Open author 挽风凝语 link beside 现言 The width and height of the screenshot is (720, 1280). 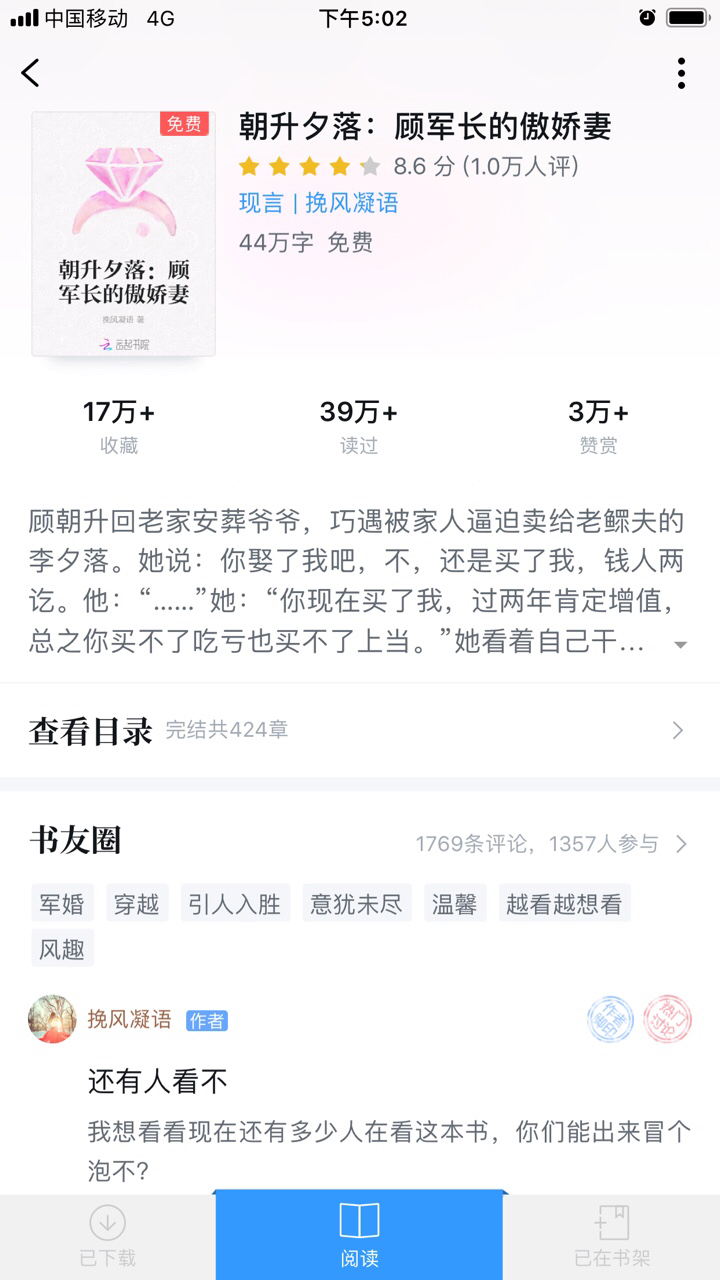tap(352, 203)
